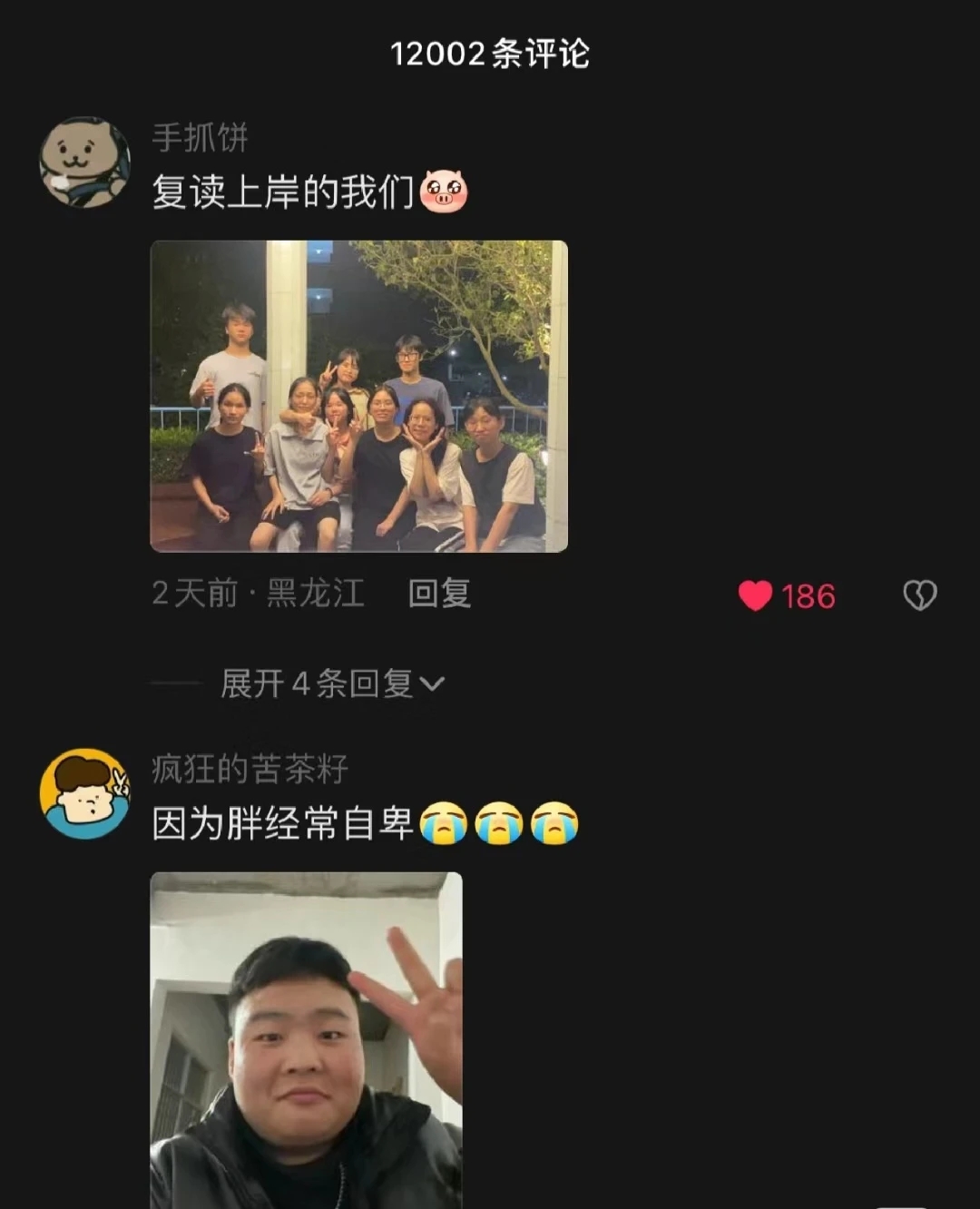Open 疯狂的苦茶籽's profile avatar

pyautogui.click(x=84, y=793)
